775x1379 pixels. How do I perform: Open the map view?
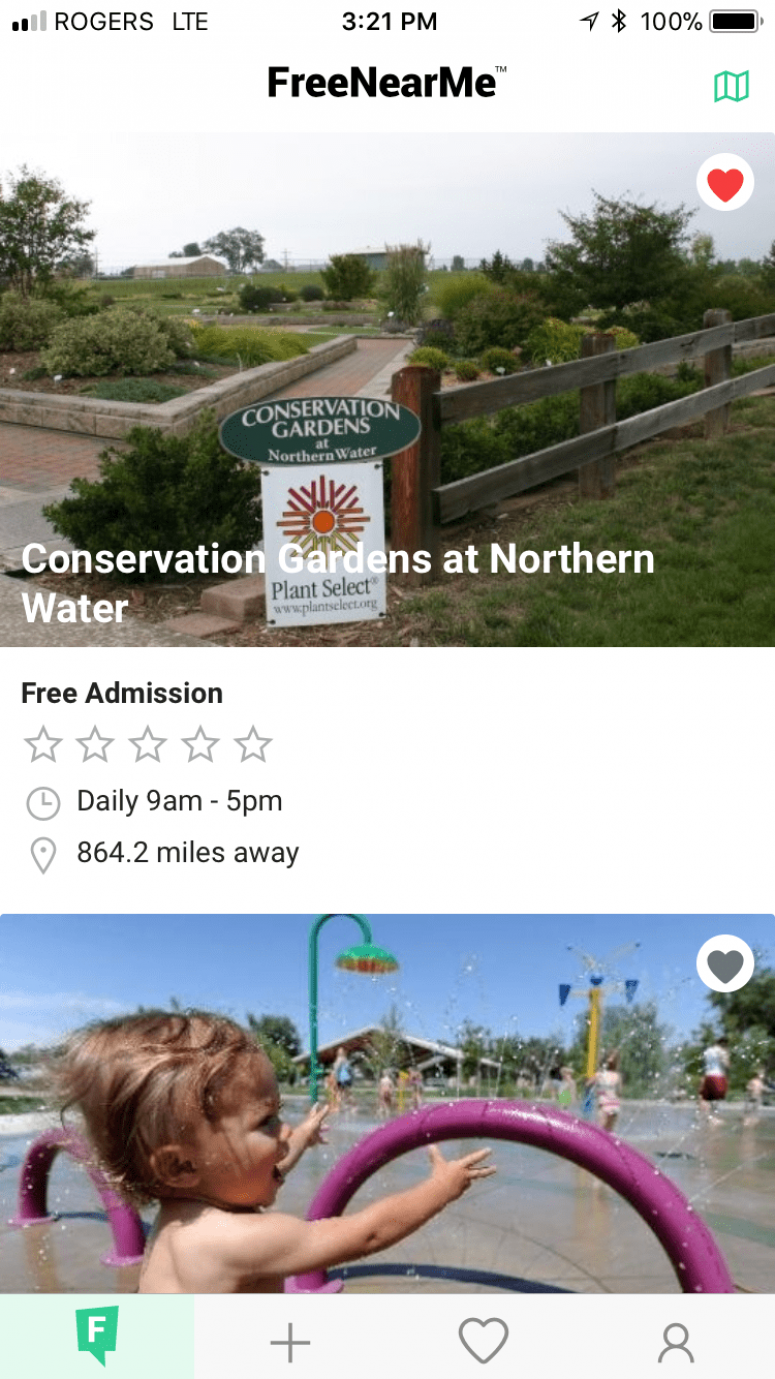731,87
